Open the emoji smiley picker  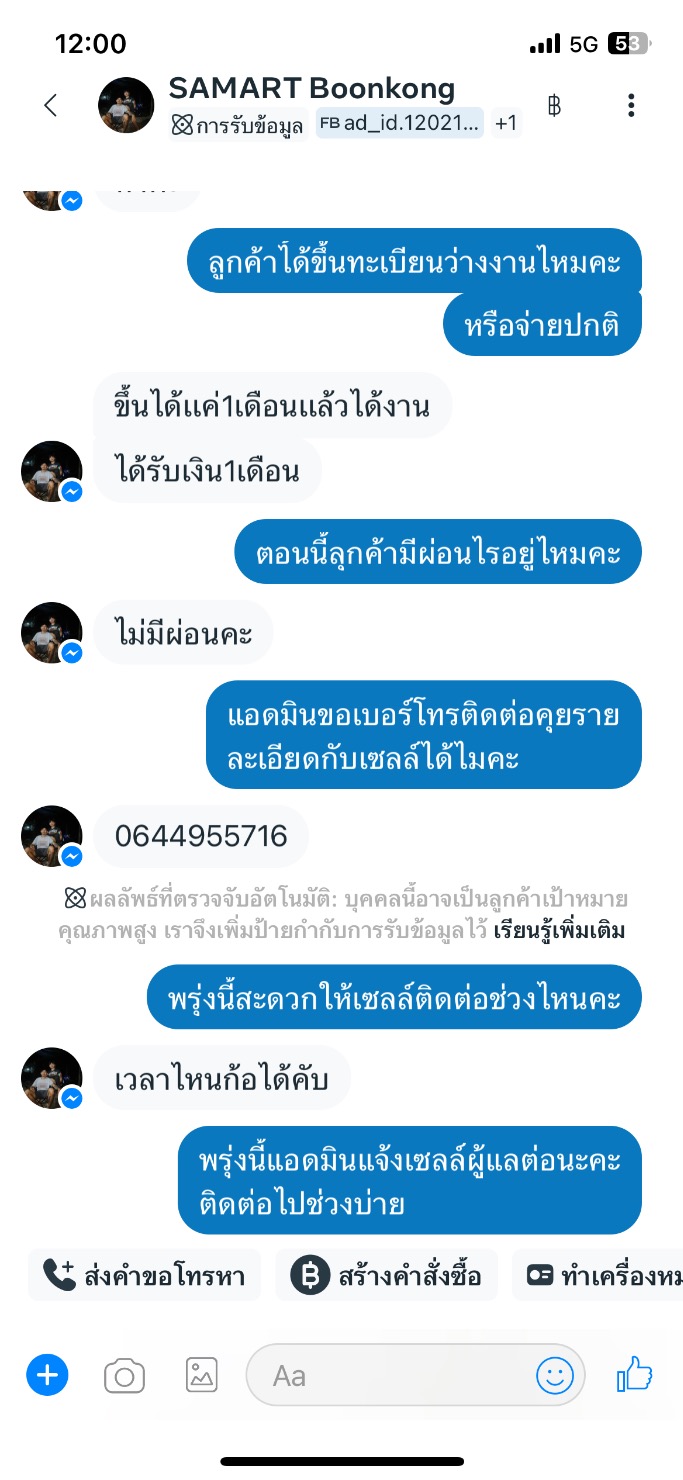[554, 1376]
